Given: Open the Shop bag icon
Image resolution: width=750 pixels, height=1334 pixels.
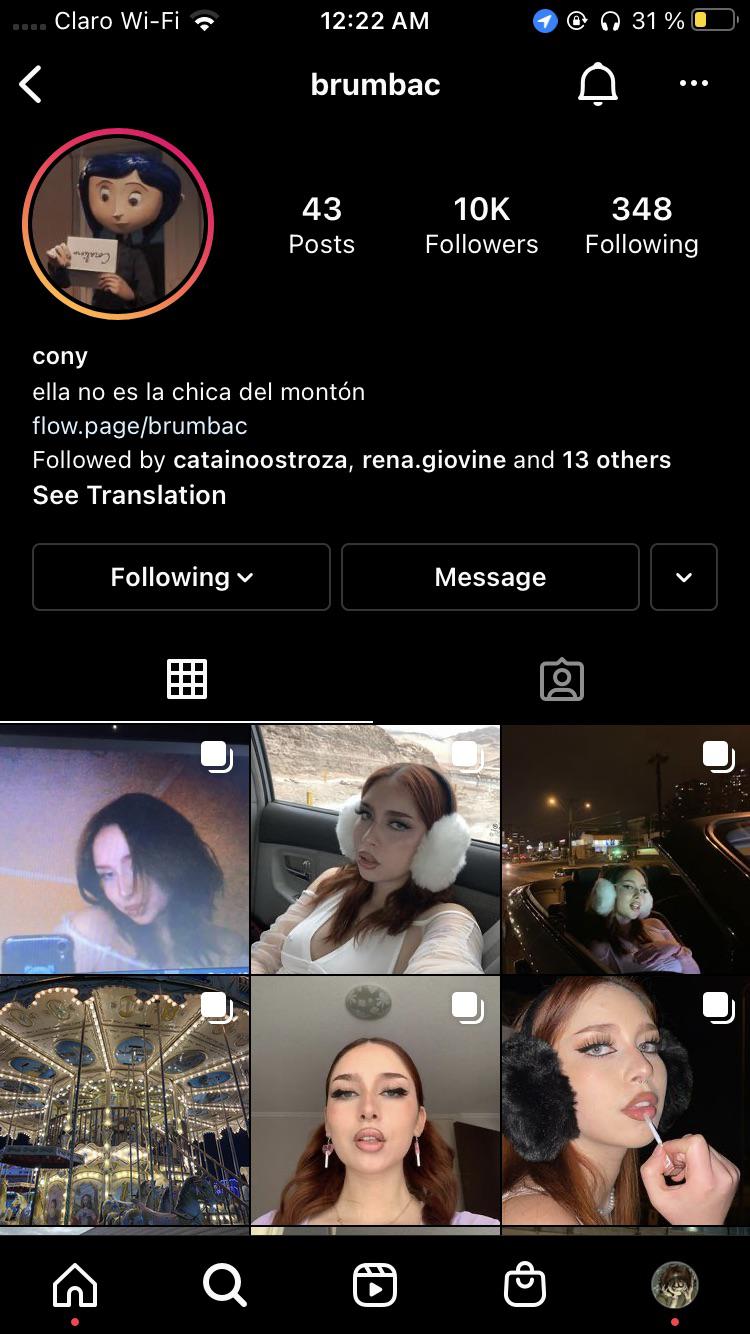Looking at the screenshot, I should click(525, 1284).
